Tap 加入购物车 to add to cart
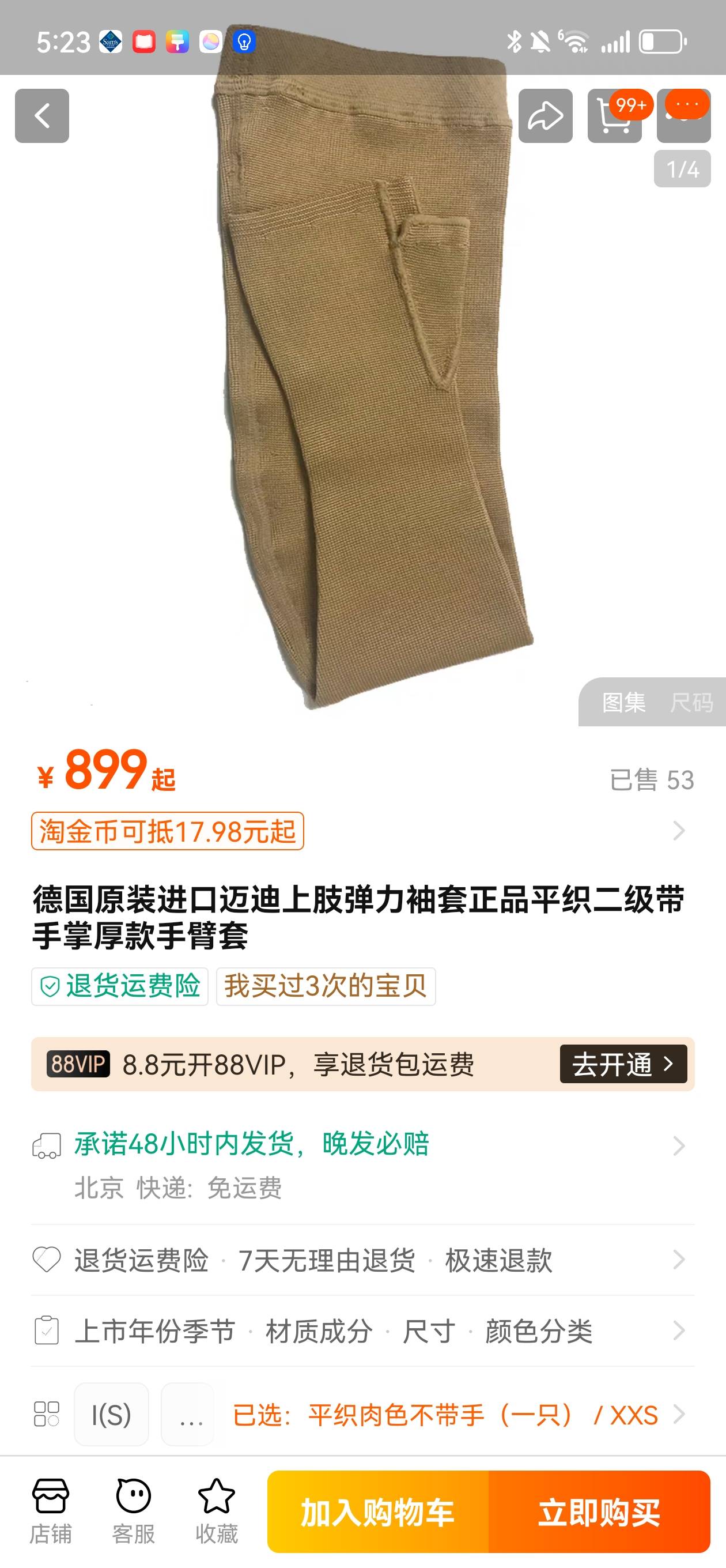Image resolution: width=726 pixels, height=1568 pixels. 378,1512
